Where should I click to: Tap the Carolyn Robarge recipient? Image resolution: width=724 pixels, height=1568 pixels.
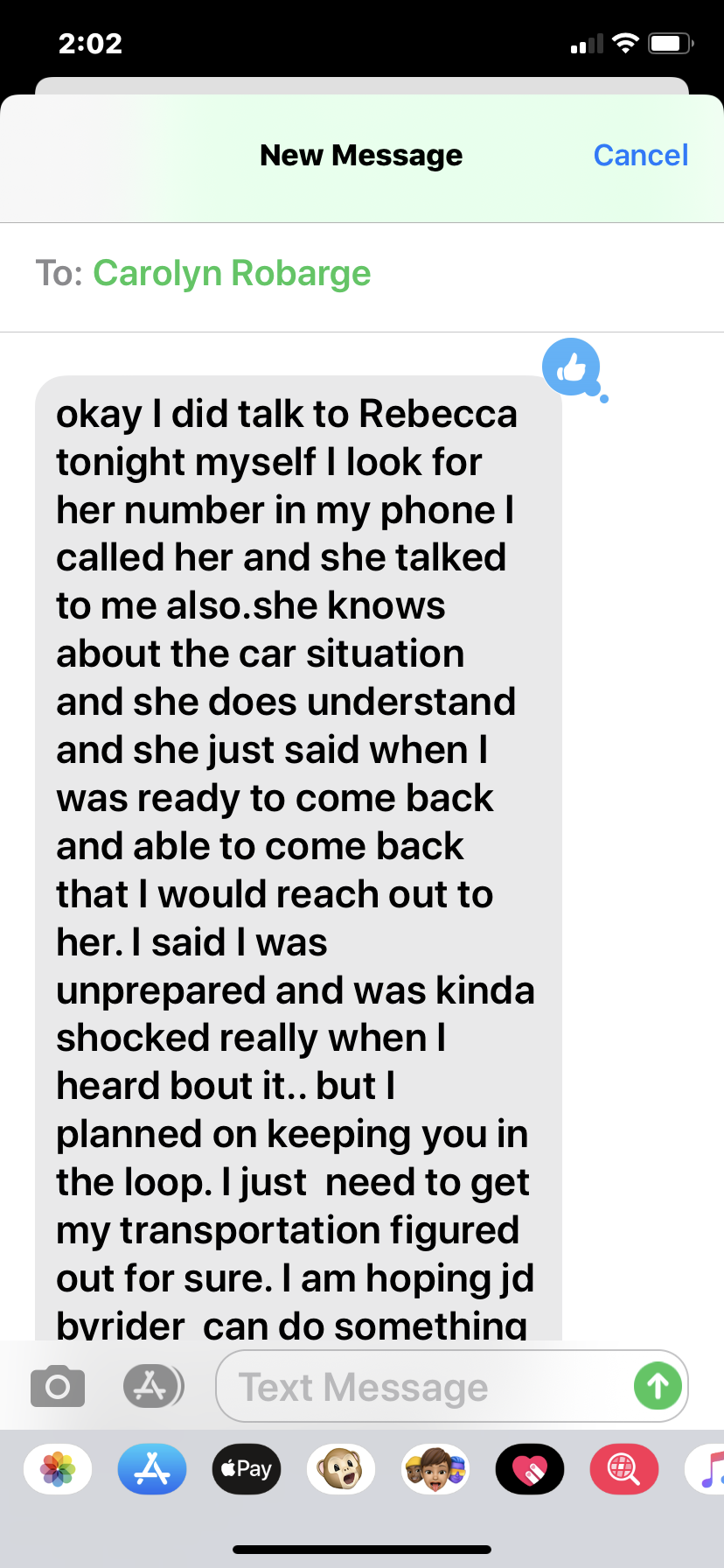pos(232,274)
